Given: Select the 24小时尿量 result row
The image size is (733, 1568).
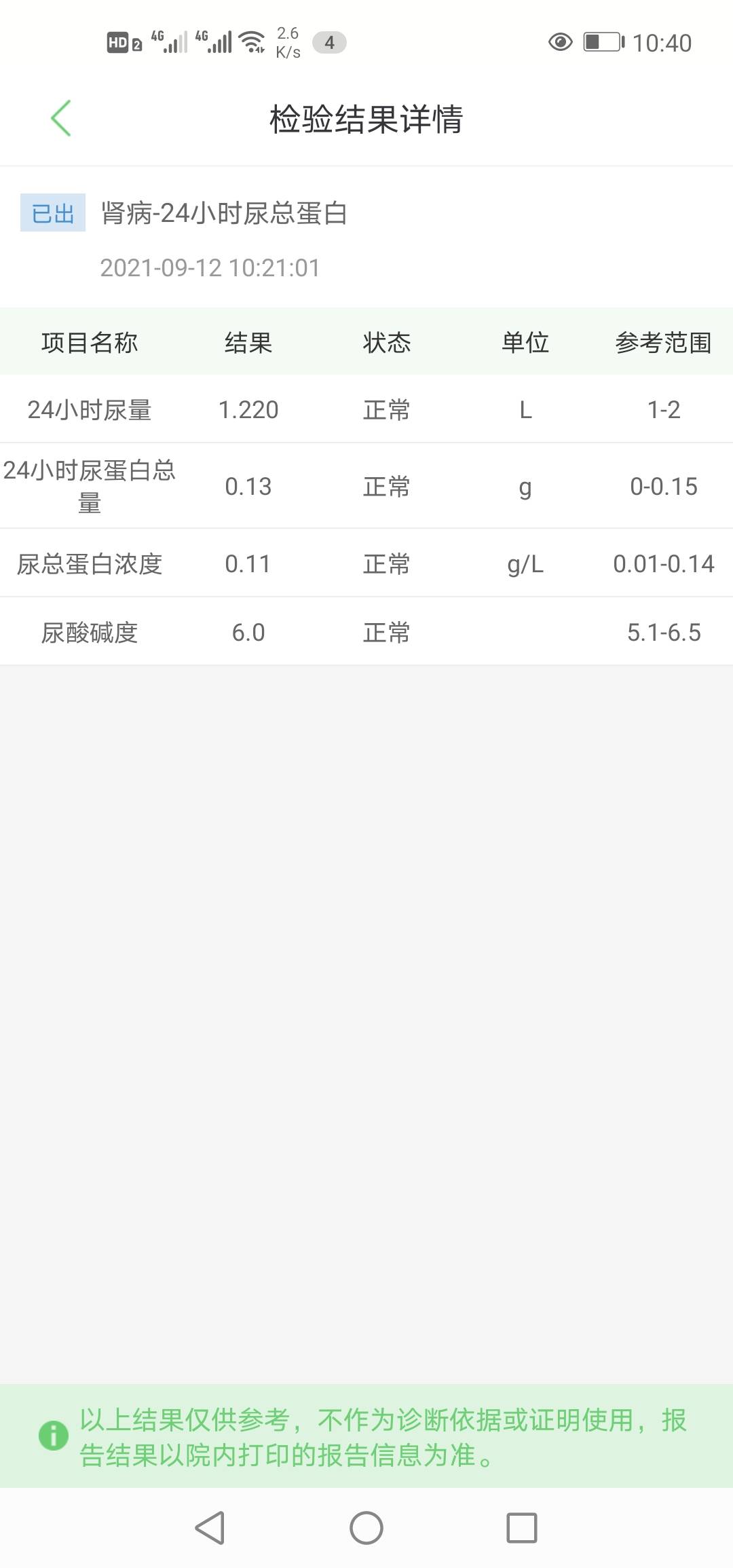Looking at the screenshot, I should [x=366, y=409].
